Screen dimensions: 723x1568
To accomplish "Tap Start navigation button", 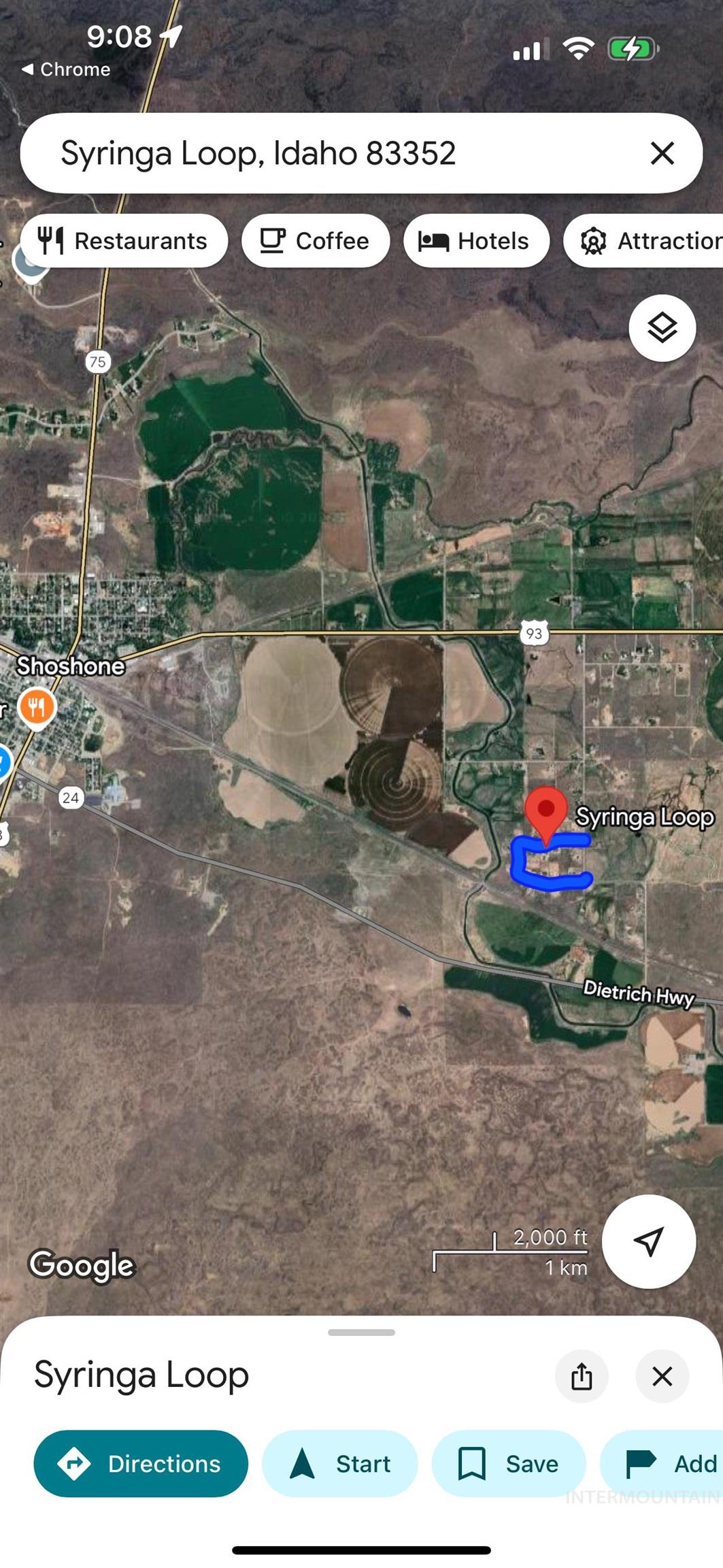I will pyautogui.click(x=339, y=1463).
